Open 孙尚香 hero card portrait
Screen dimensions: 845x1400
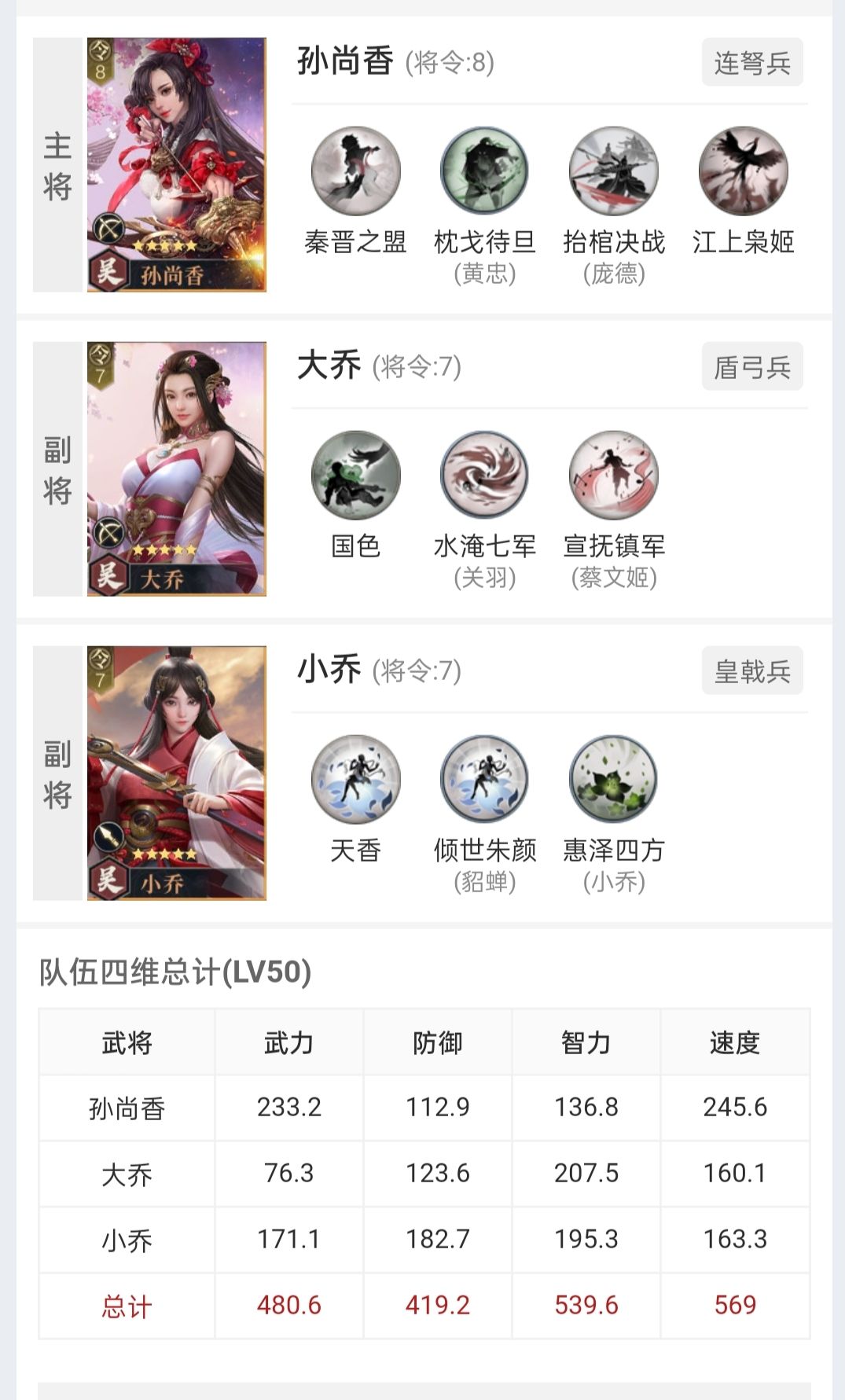177,164
